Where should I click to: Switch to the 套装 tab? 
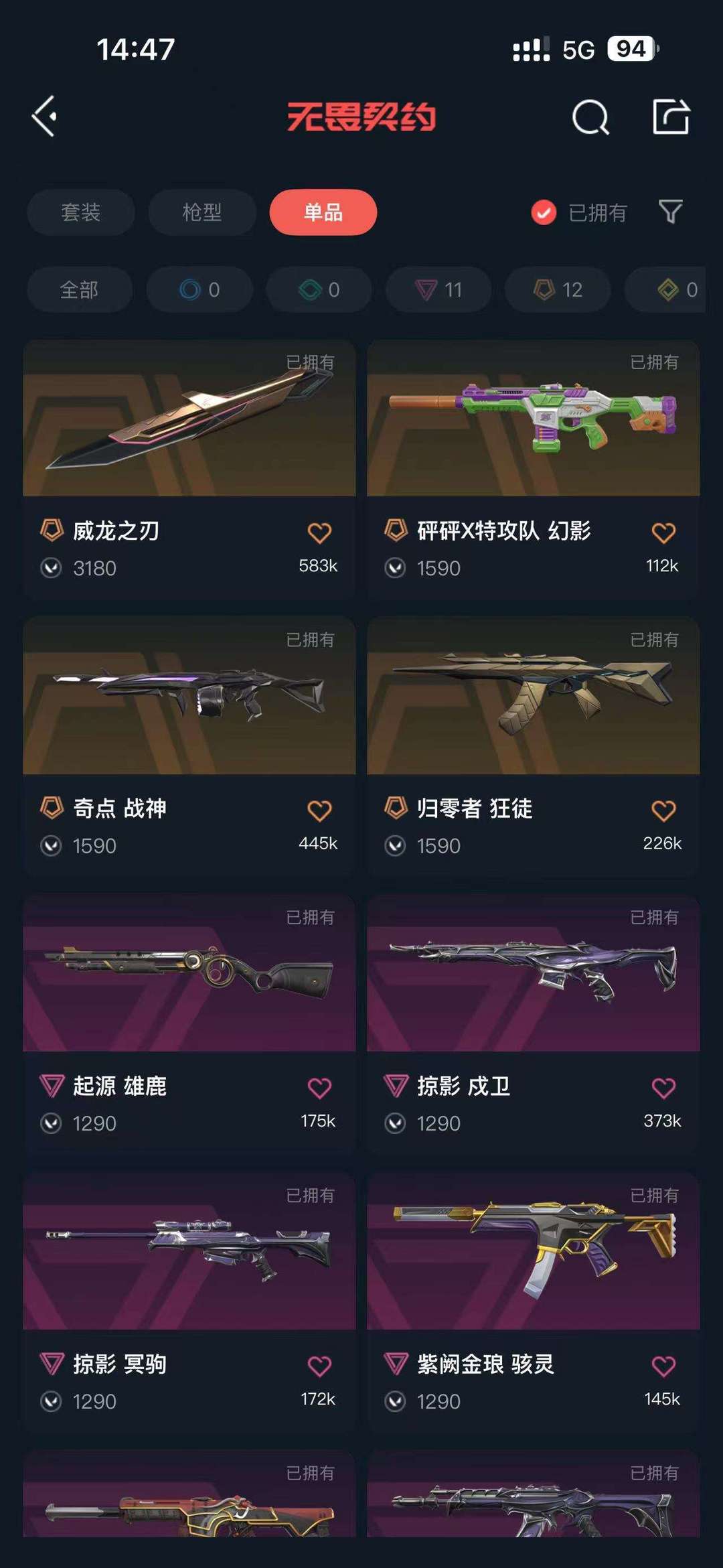80,212
